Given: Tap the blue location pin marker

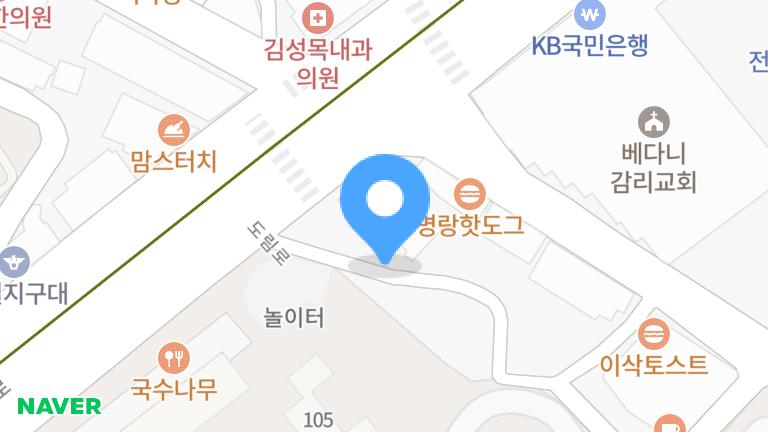Looking at the screenshot, I should click(385, 201).
